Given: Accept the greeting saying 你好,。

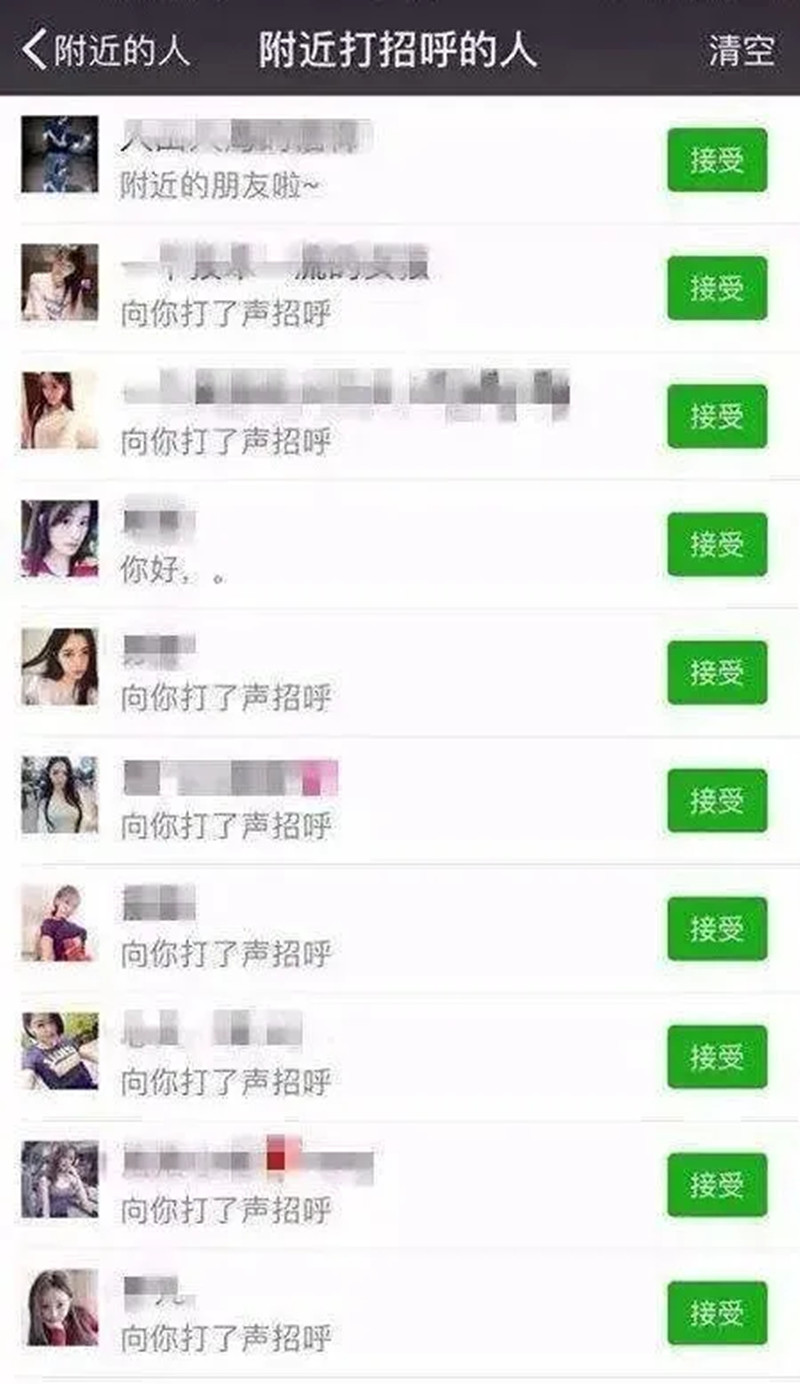Looking at the screenshot, I should tap(717, 544).
